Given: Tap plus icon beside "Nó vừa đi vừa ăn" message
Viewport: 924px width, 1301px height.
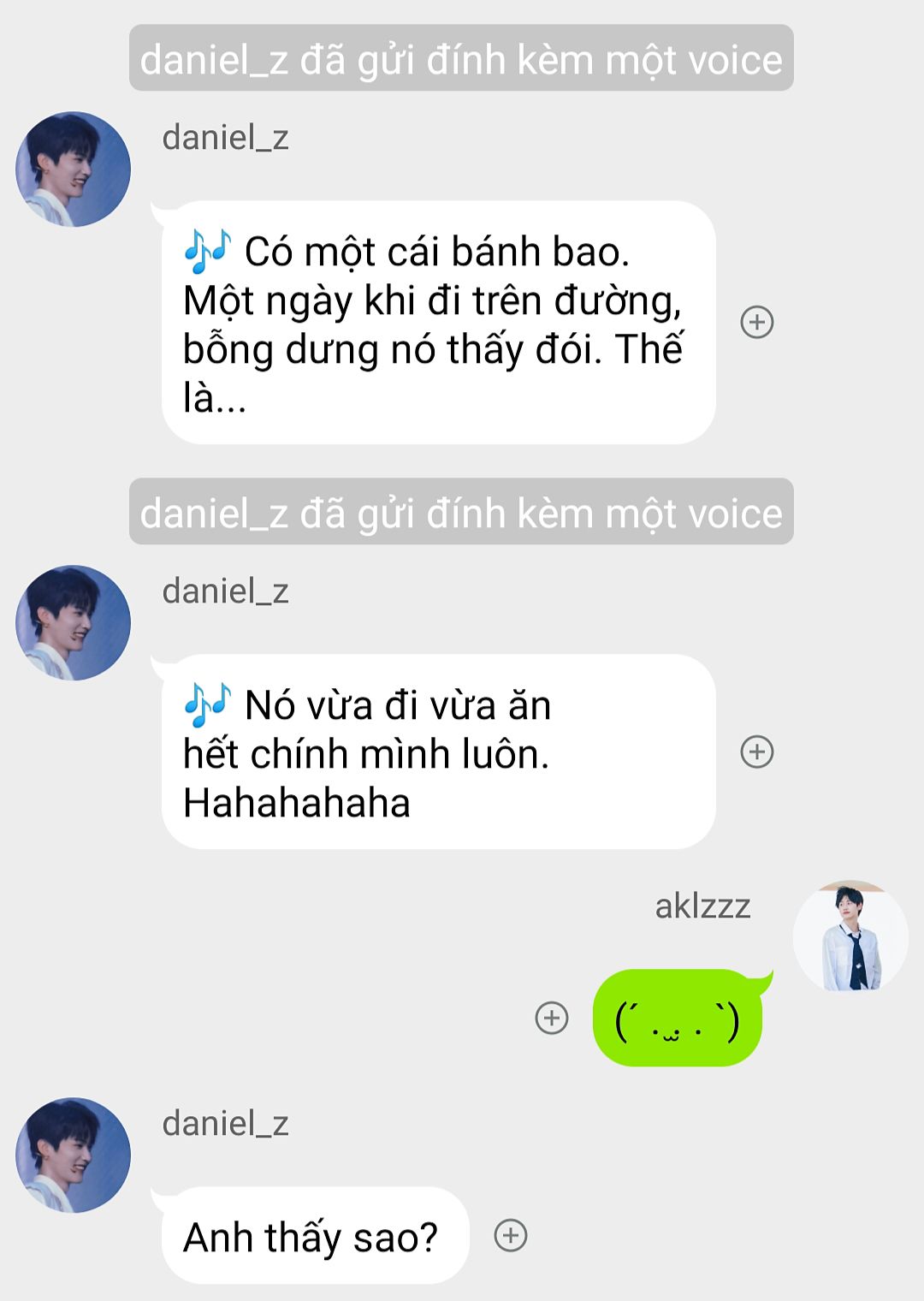Looking at the screenshot, I should pyautogui.click(x=756, y=751).
